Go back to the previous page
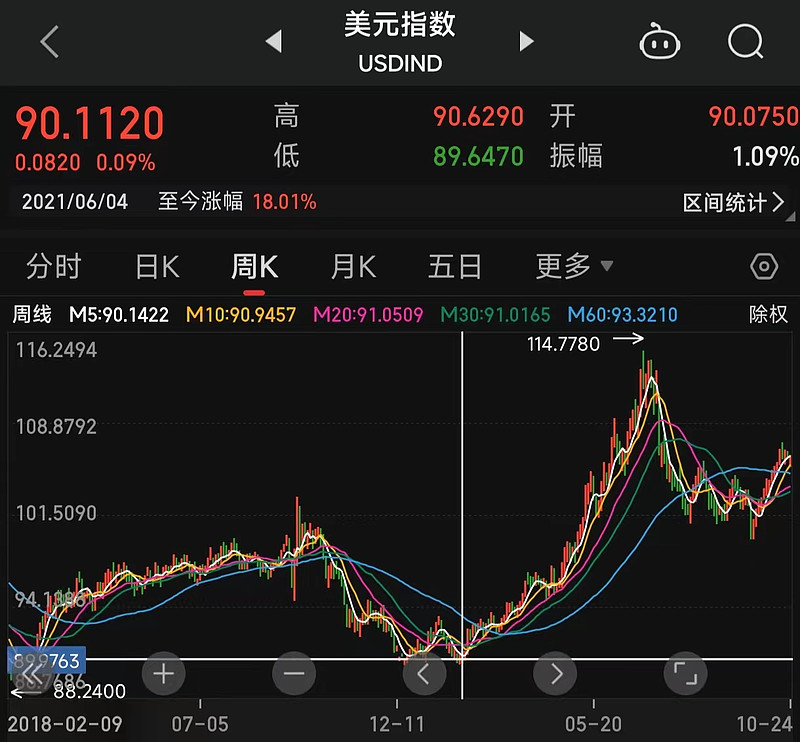The image size is (800, 742). point(49,42)
